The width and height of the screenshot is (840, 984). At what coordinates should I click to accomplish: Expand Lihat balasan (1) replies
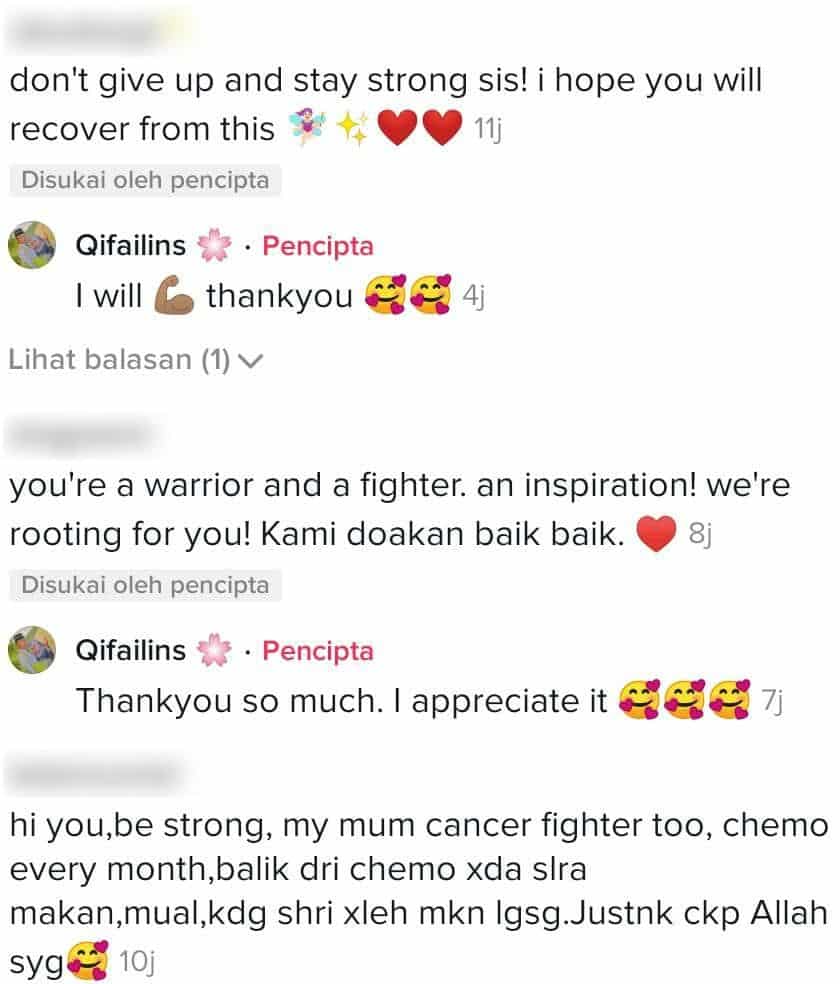(x=135, y=361)
